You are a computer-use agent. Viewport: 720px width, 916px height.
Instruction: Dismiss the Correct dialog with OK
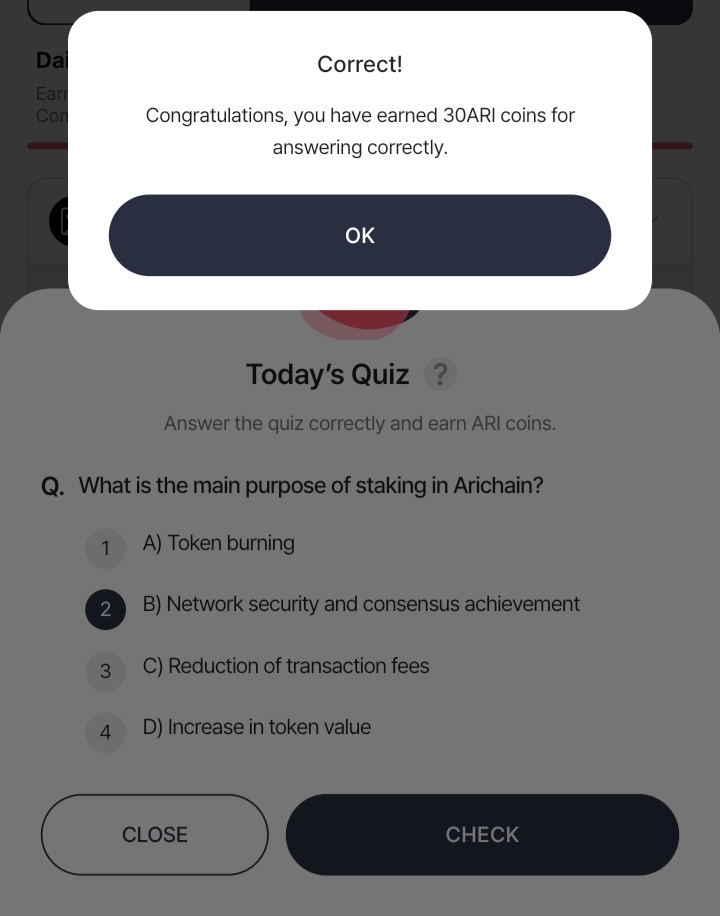[359, 235]
